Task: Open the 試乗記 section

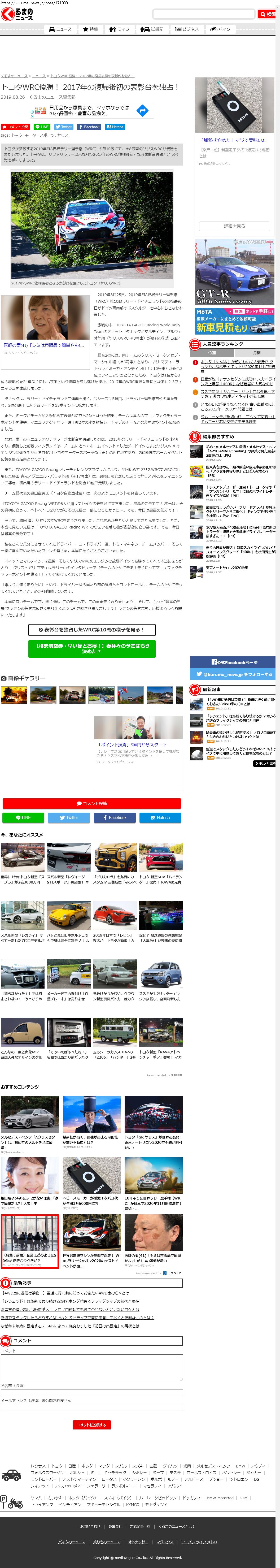Action: (x=152, y=29)
